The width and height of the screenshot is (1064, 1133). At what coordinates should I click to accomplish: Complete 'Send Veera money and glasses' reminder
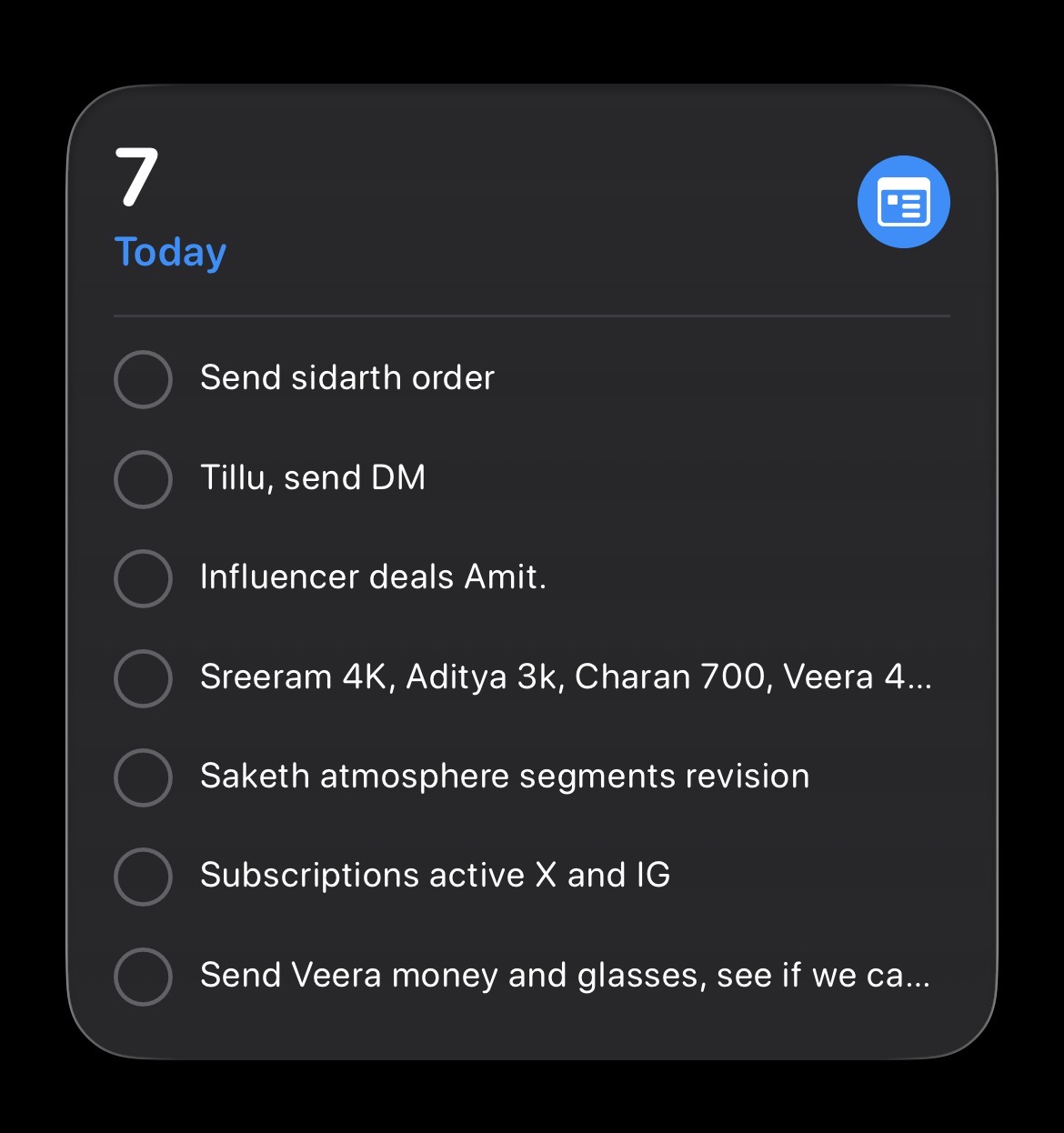(x=143, y=977)
